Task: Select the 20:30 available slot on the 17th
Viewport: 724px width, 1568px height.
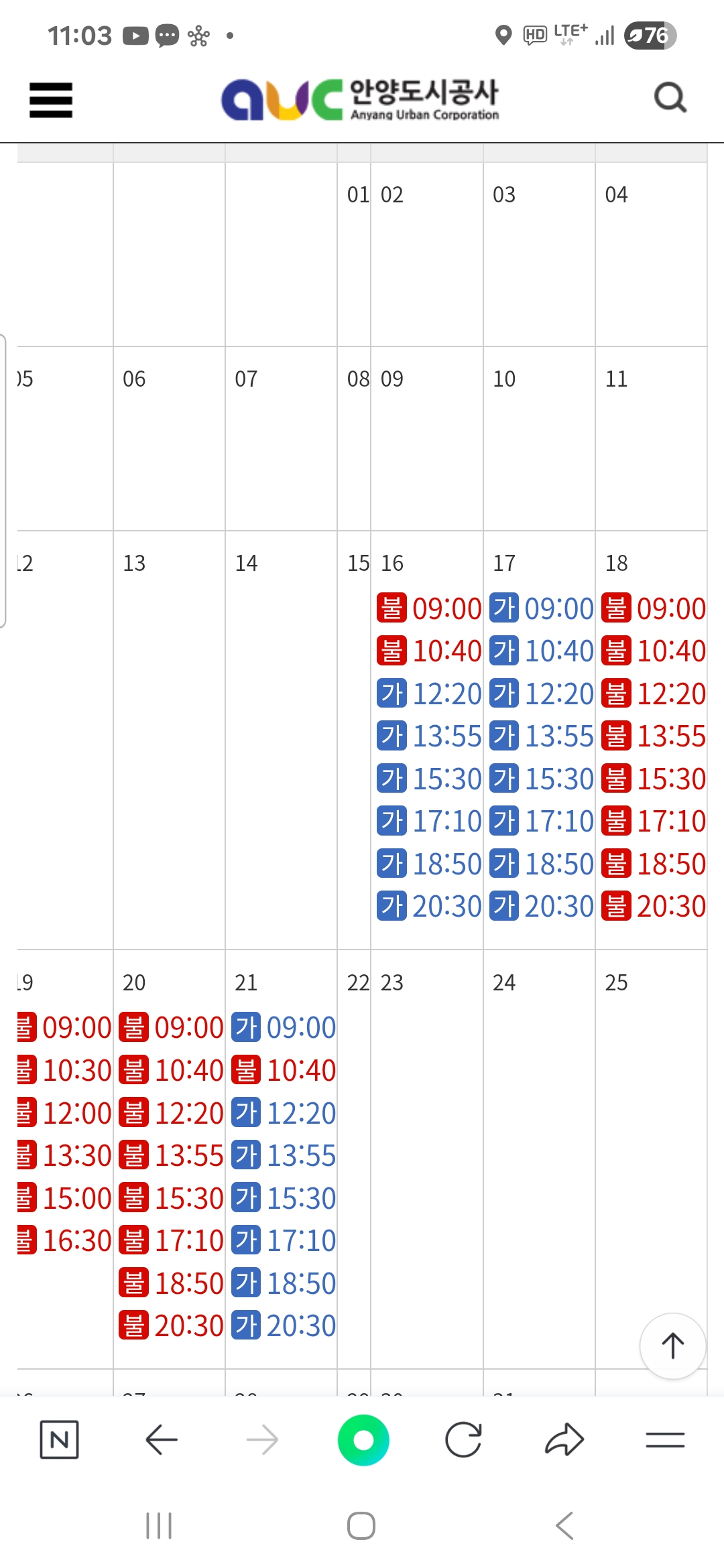Action: 542,906
